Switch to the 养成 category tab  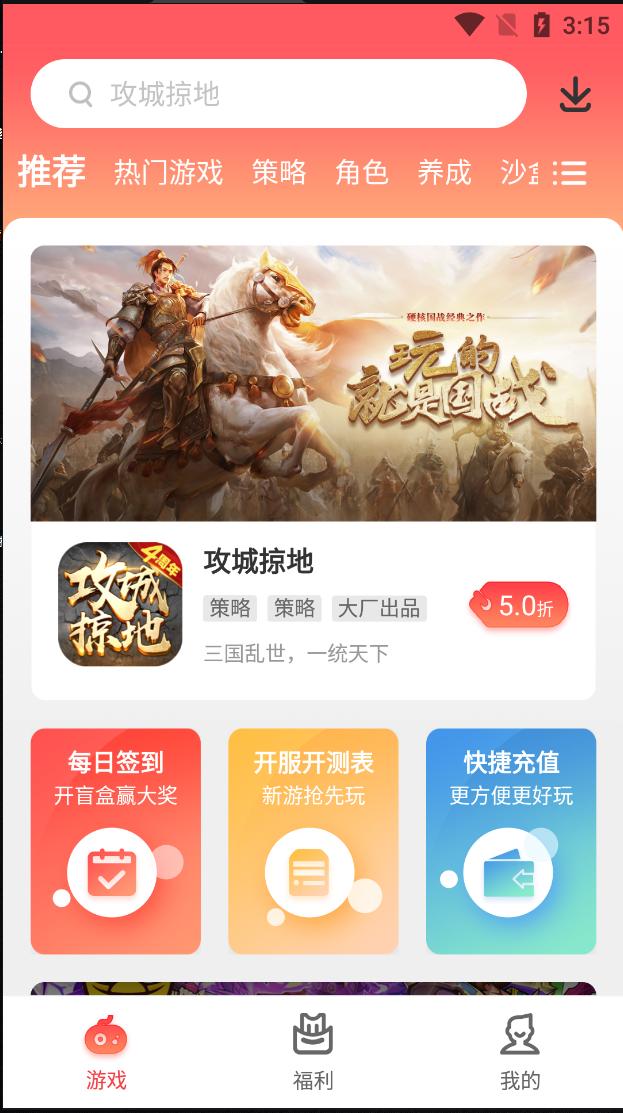pos(444,173)
